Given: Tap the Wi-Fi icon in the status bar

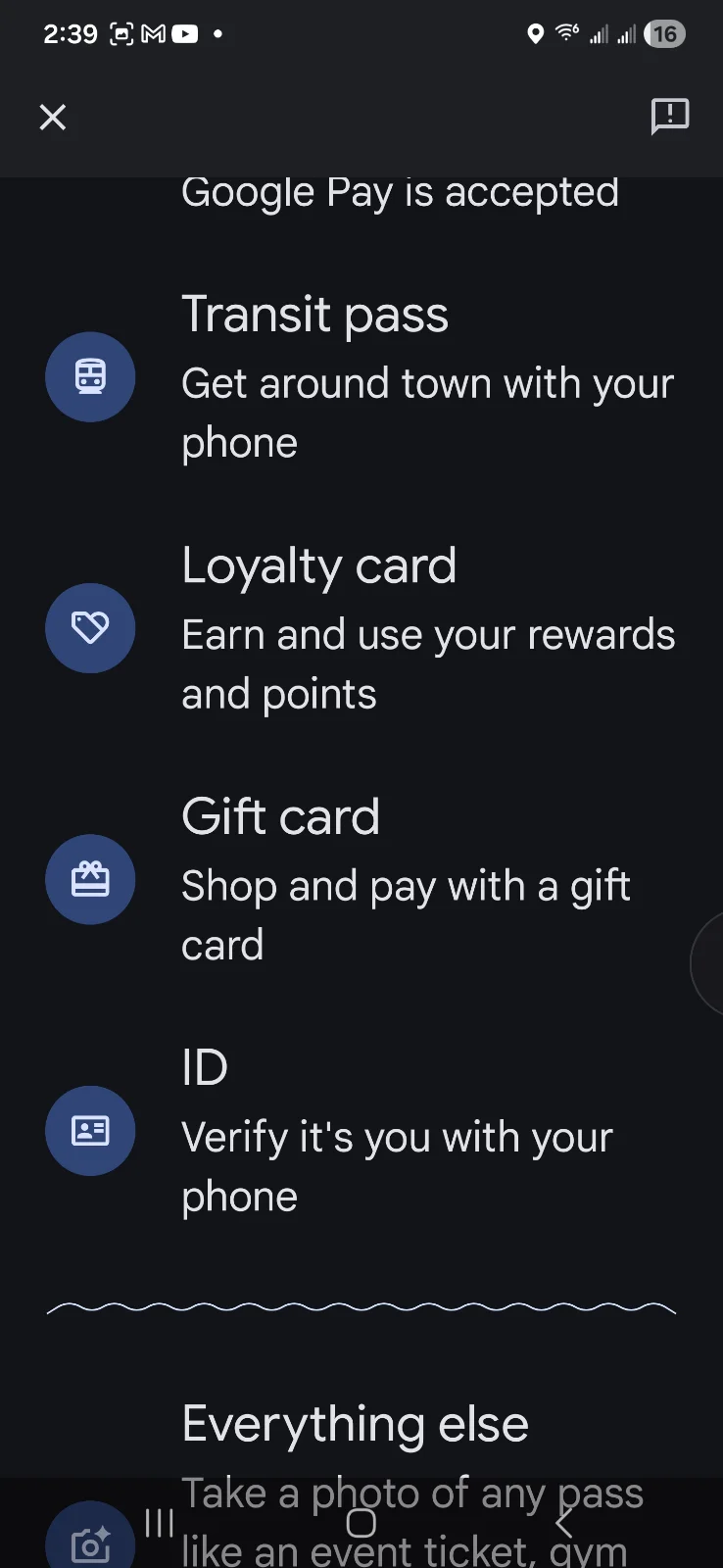Looking at the screenshot, I should pyautogui.click(x=566, y=32).
